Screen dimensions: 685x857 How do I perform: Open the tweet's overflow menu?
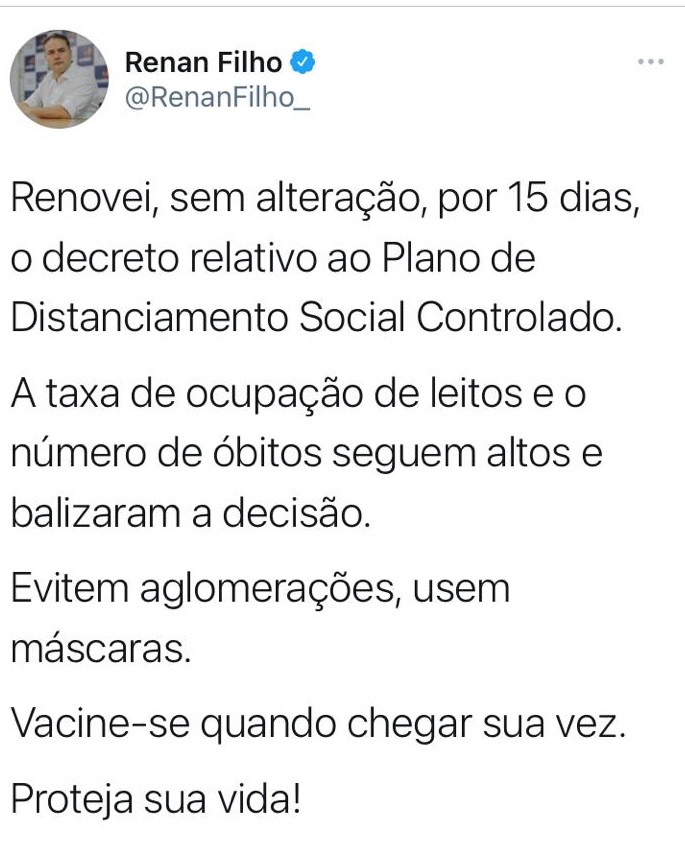pos(650,62)
